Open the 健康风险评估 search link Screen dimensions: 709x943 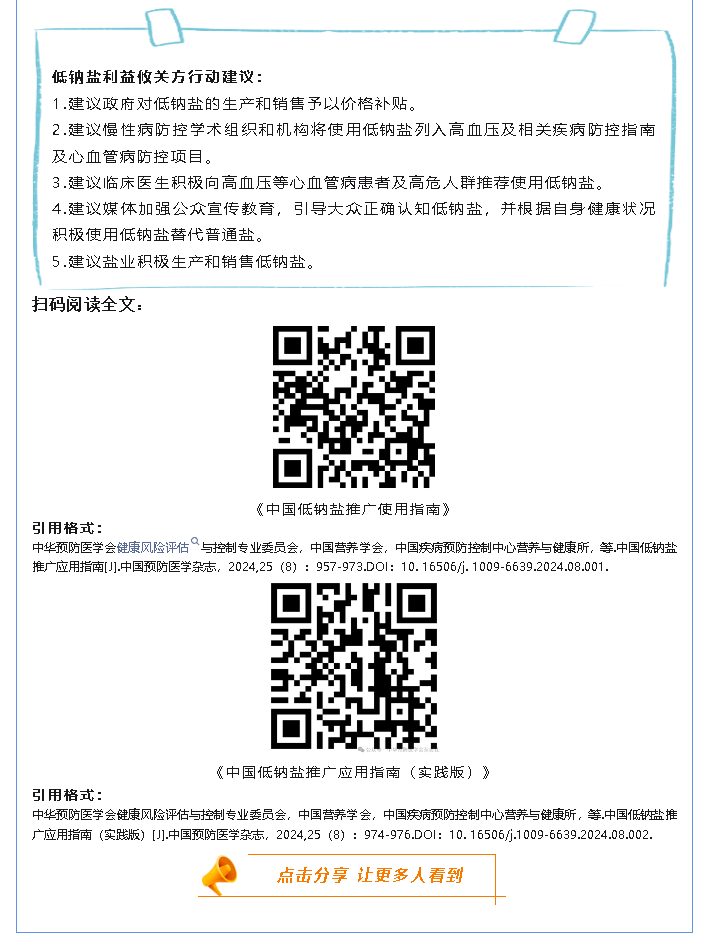pyautogui.click(x=154, y=548)
